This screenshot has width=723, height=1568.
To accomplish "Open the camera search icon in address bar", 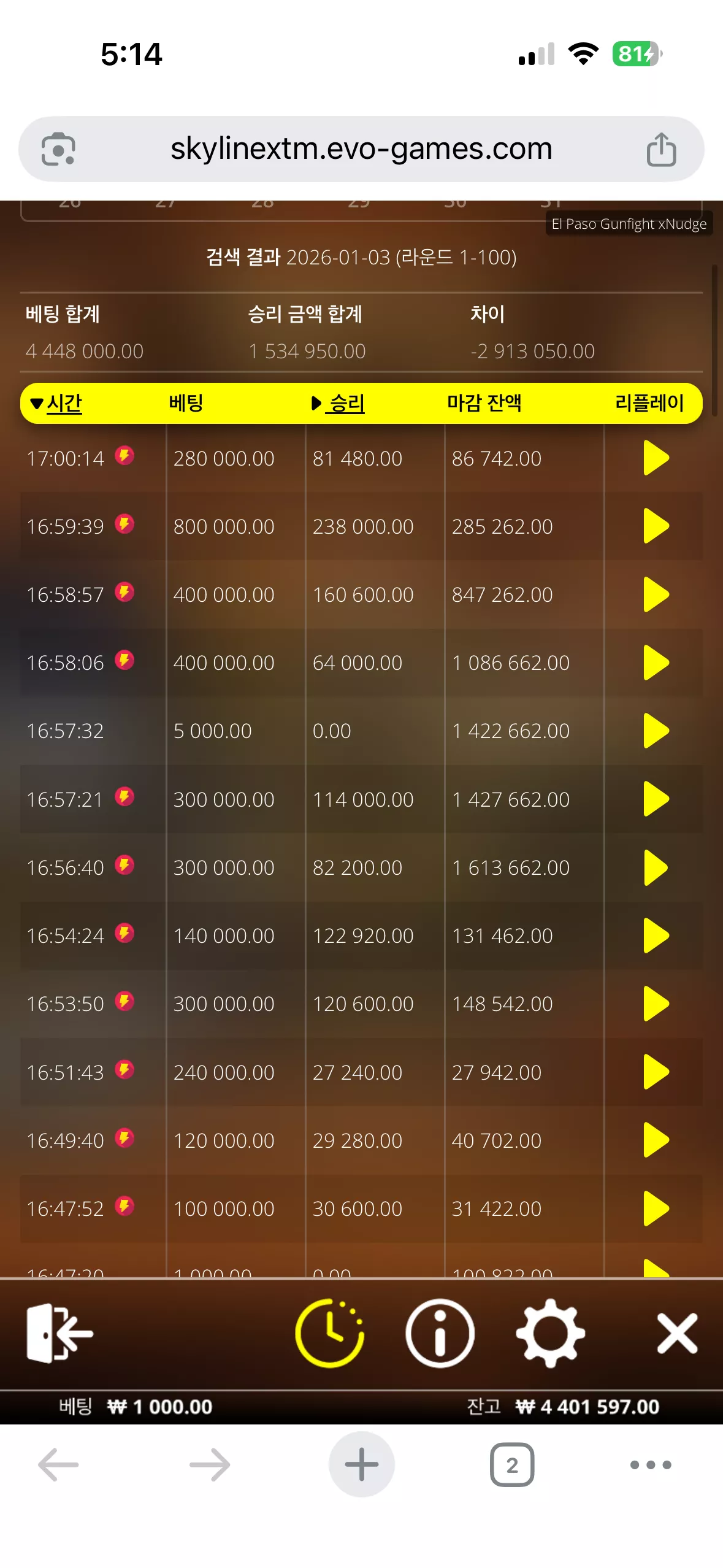I will click(58, 149).
